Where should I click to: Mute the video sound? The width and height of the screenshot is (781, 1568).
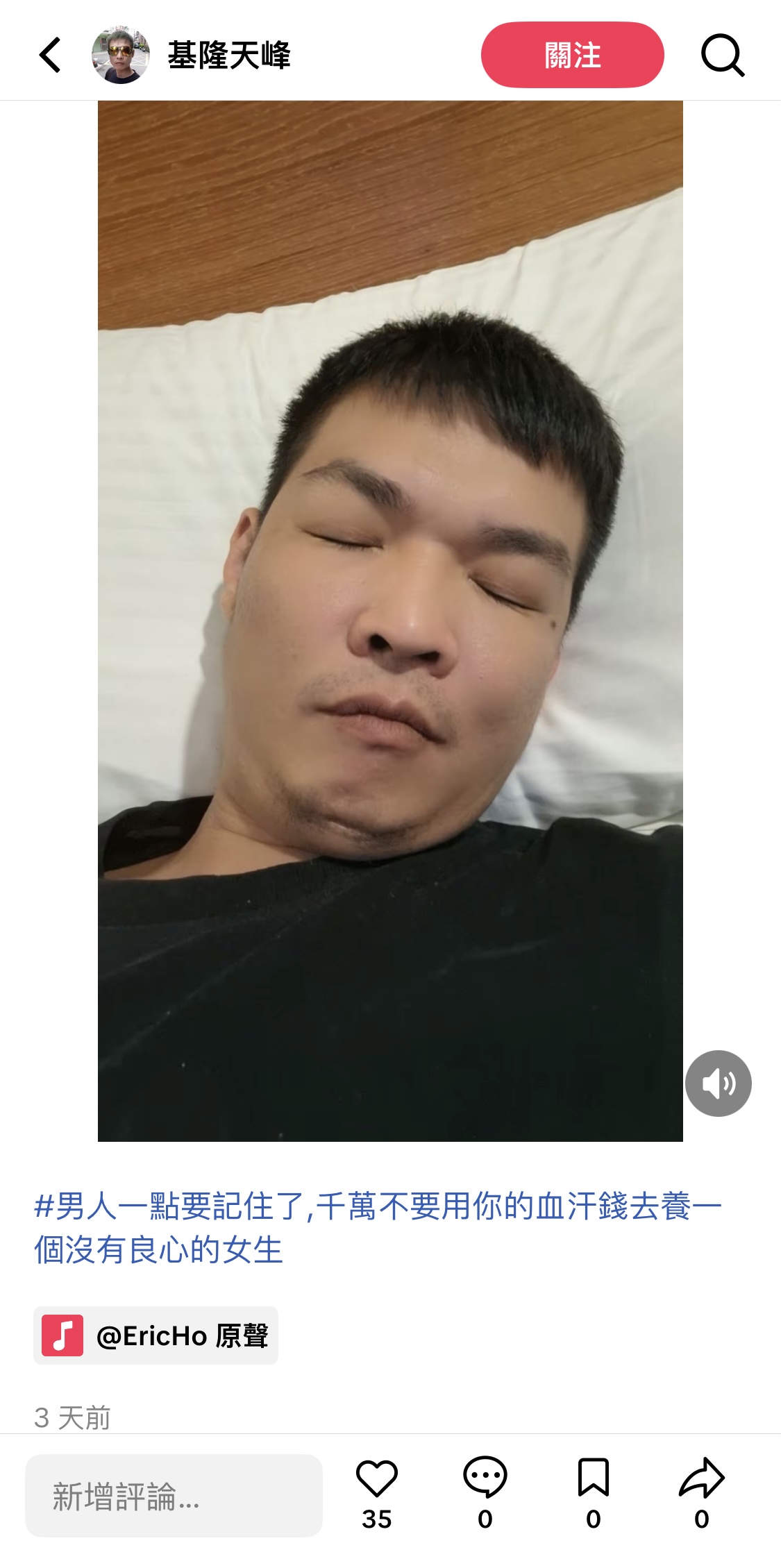718,1083
